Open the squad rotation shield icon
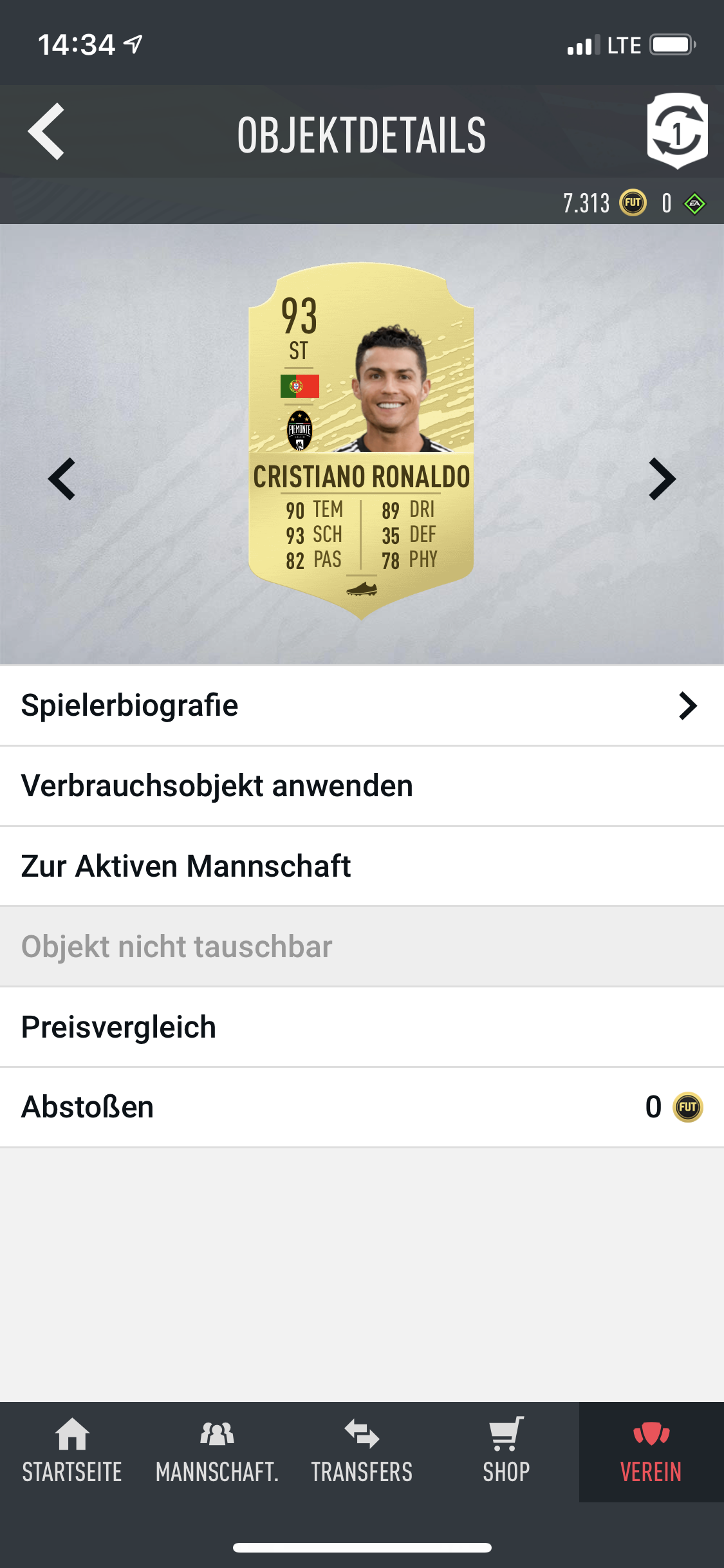The width and height of the screenshot is (724, 1568). pos(677,131)
